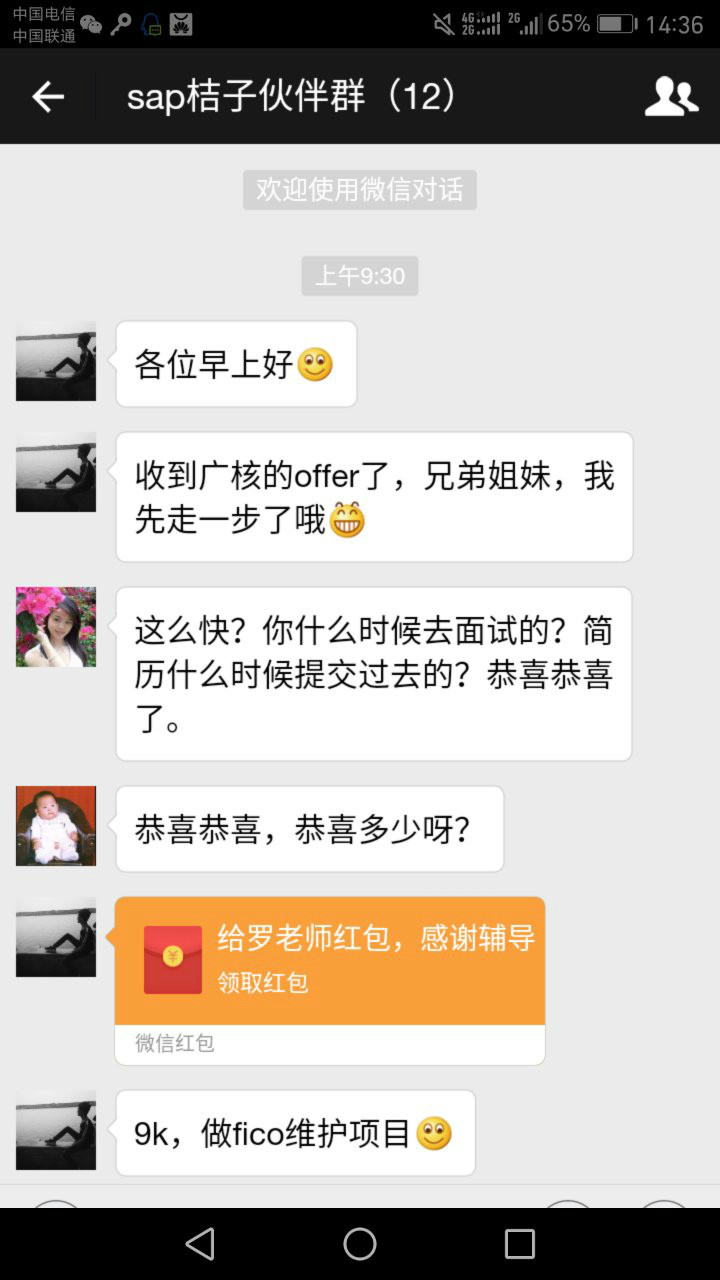Open the recent apps square button

tap(520, 1244)
